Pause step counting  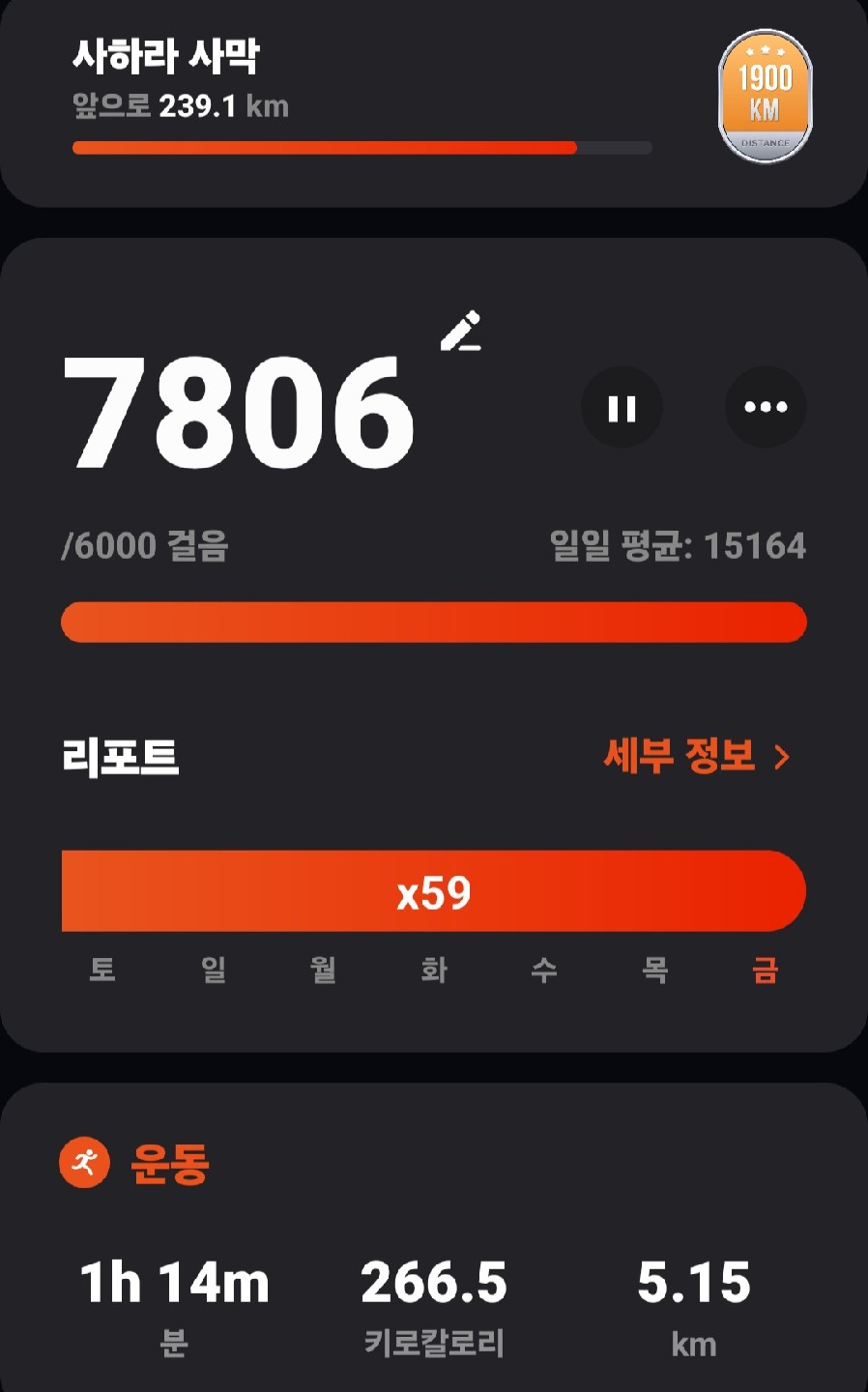click(x=622, y=408)
